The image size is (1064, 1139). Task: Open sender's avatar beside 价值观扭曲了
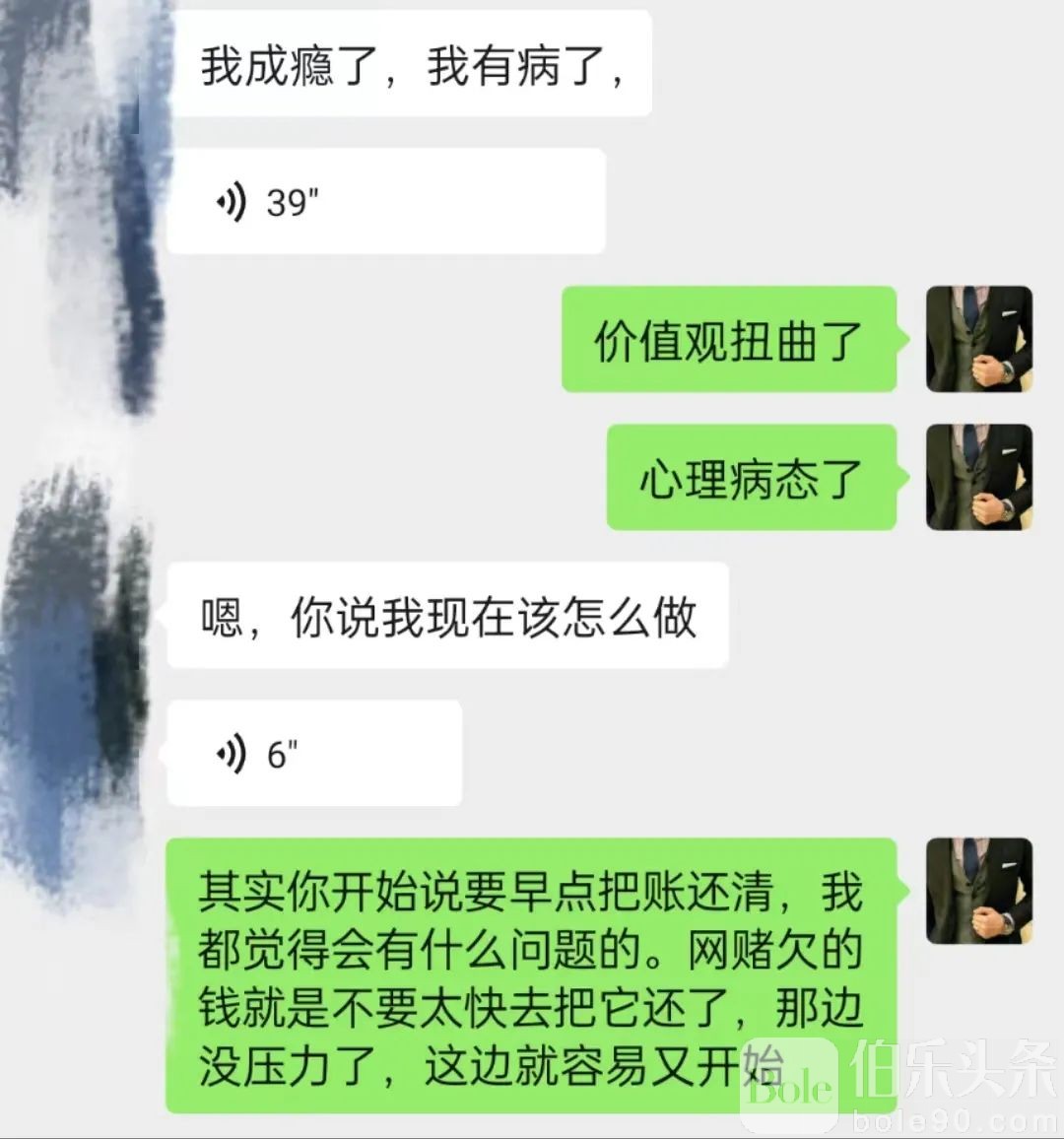(978, 339)
